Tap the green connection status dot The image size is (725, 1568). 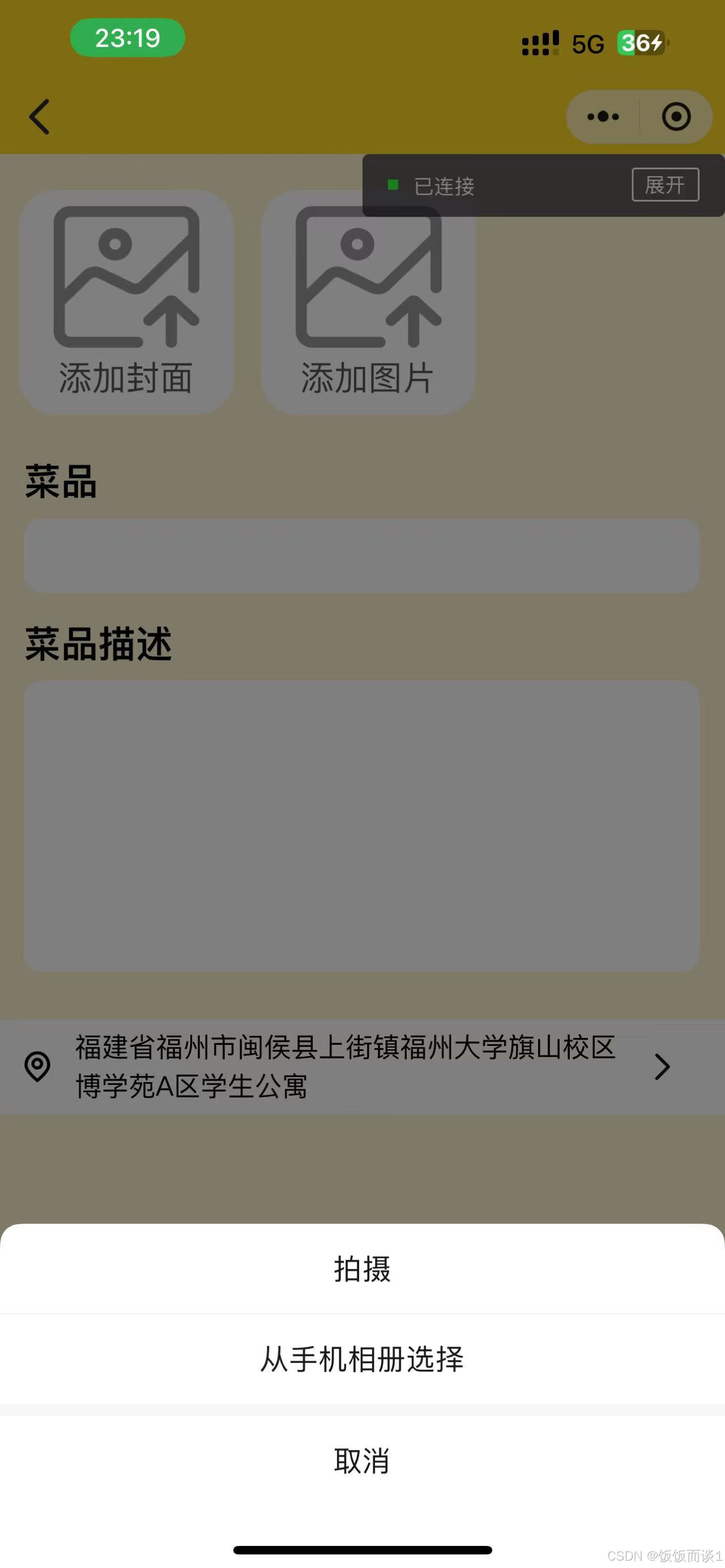click(393, 185)
